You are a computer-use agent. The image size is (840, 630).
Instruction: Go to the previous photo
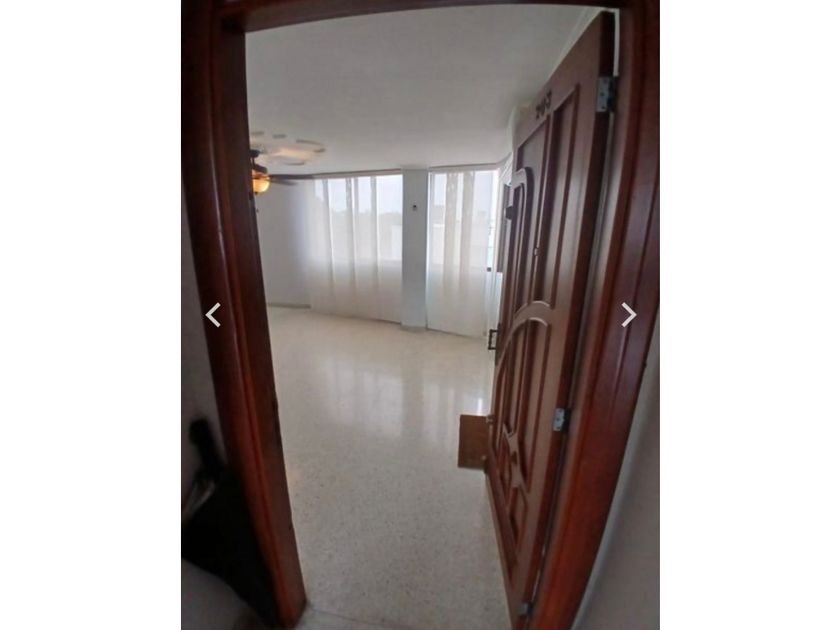pos(213,315)
